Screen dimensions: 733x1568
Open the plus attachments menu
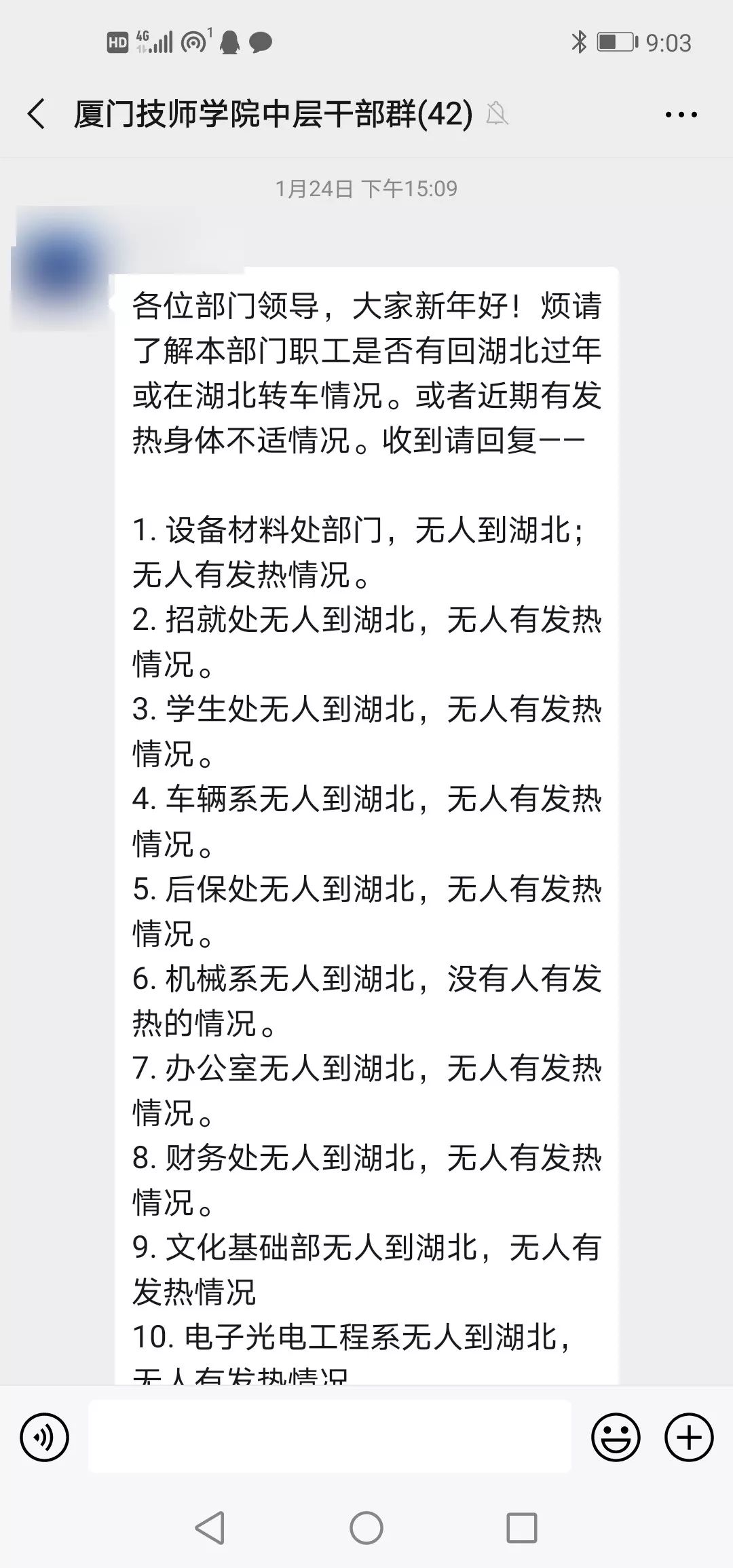(x=689, y=1437)
